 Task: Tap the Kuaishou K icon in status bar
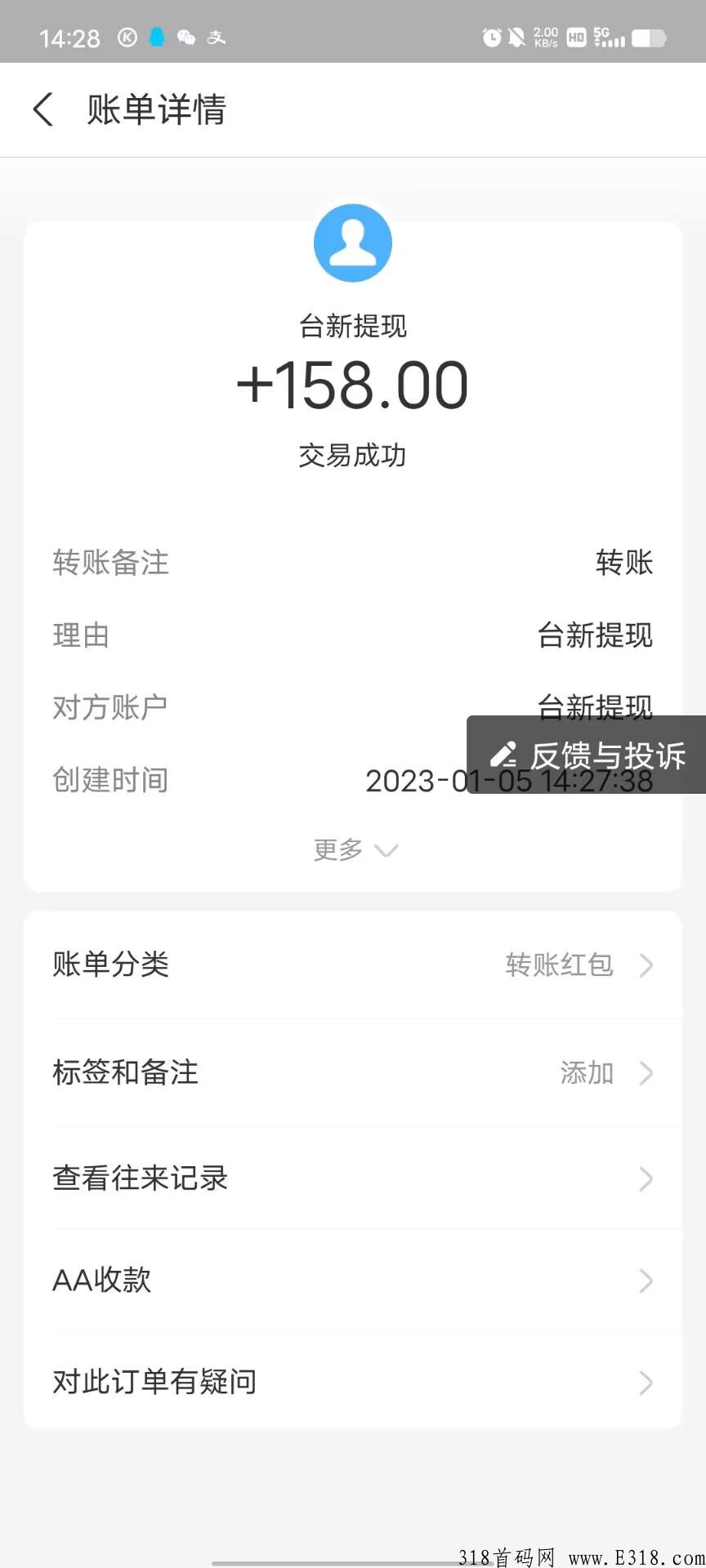(128, 36)
